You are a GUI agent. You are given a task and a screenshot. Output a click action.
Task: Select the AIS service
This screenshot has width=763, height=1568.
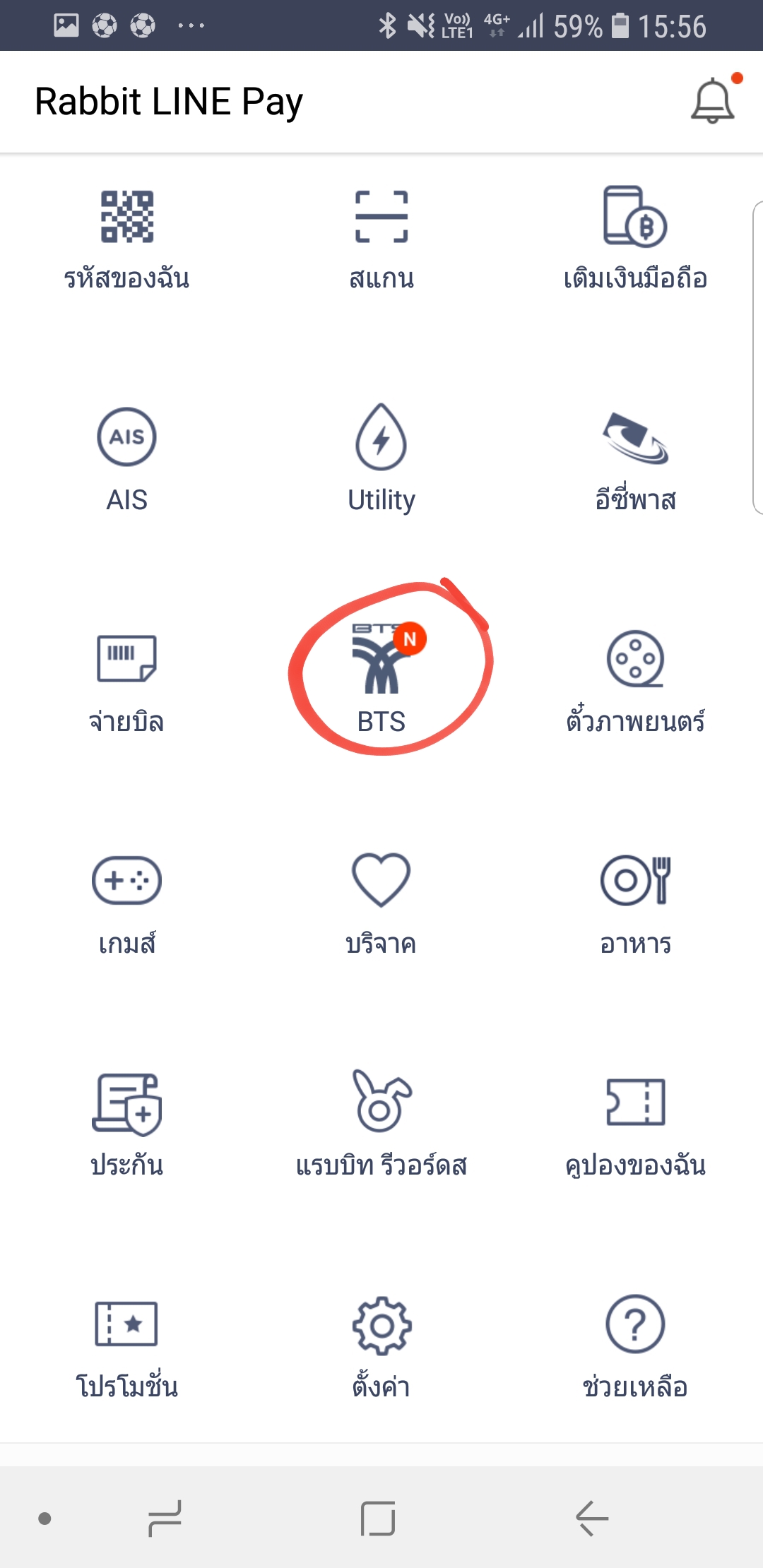click(x=127, y=459)
